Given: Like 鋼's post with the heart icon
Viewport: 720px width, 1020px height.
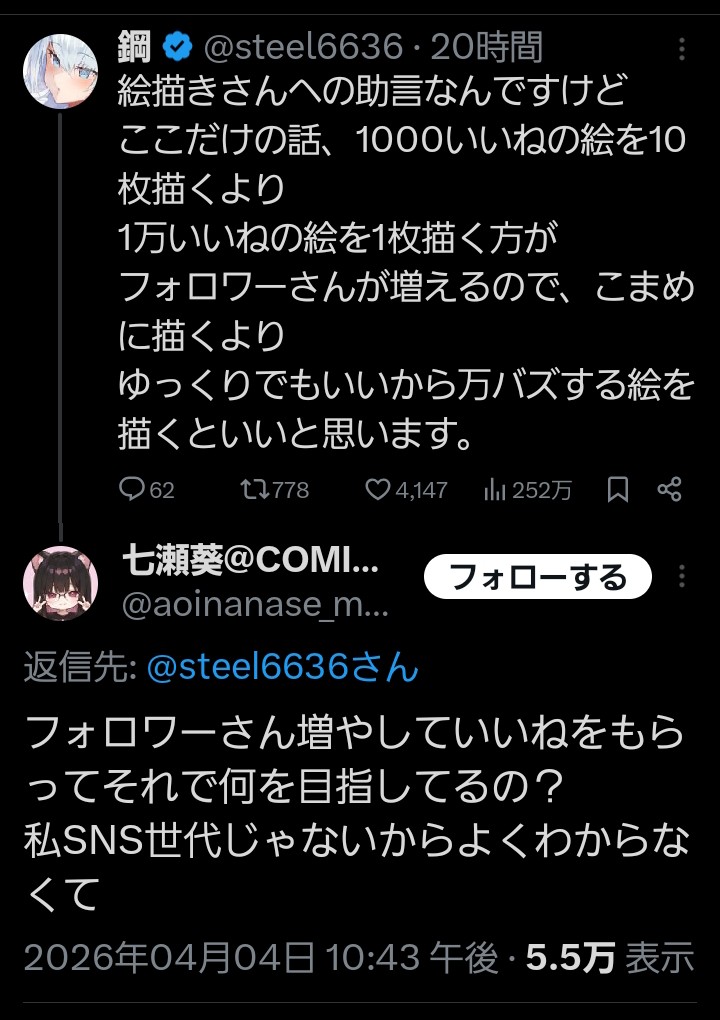Looking at the screenshot, I should 377,489.
